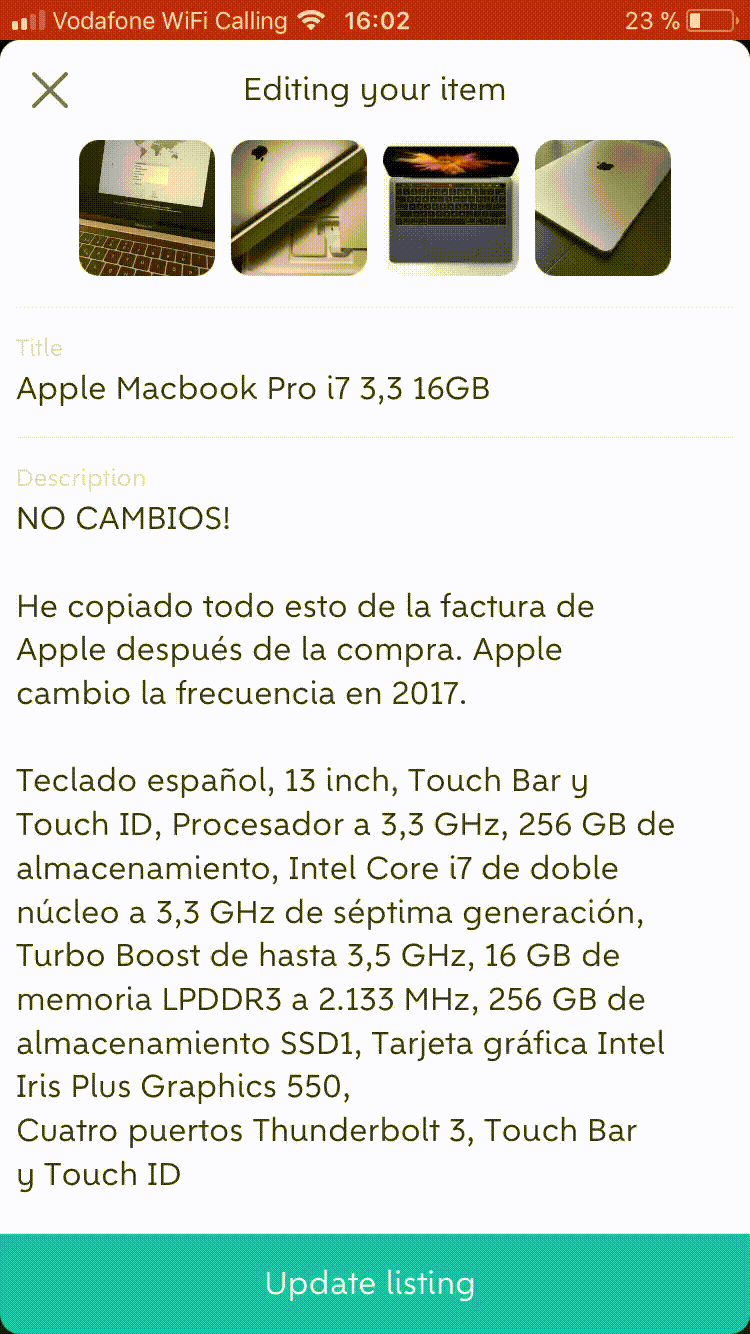
Task: Tap Update listing button
Action: (375, 1283)
